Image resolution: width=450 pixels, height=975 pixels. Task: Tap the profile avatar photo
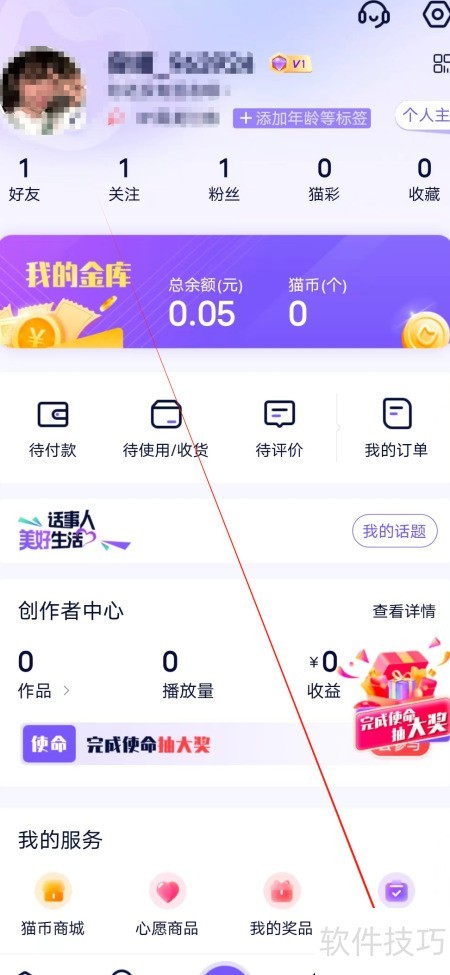coord(44,91)
